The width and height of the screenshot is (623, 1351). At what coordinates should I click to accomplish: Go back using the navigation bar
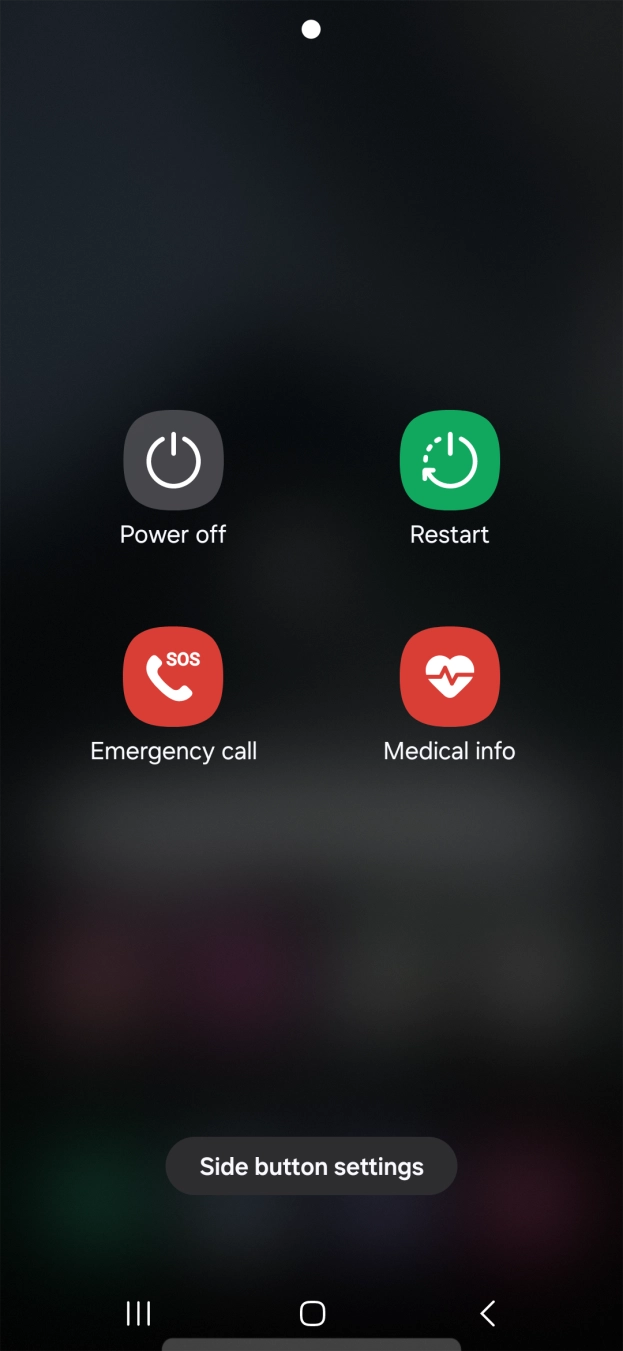(487, 1313)
